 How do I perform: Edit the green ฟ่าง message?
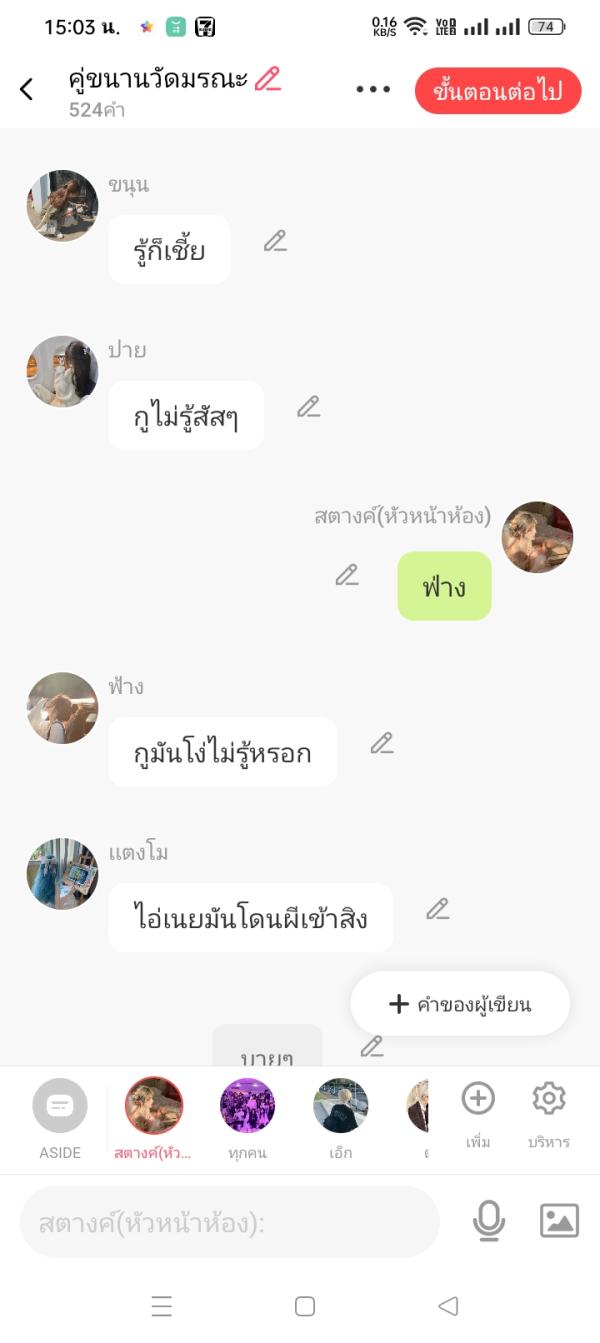347,575
